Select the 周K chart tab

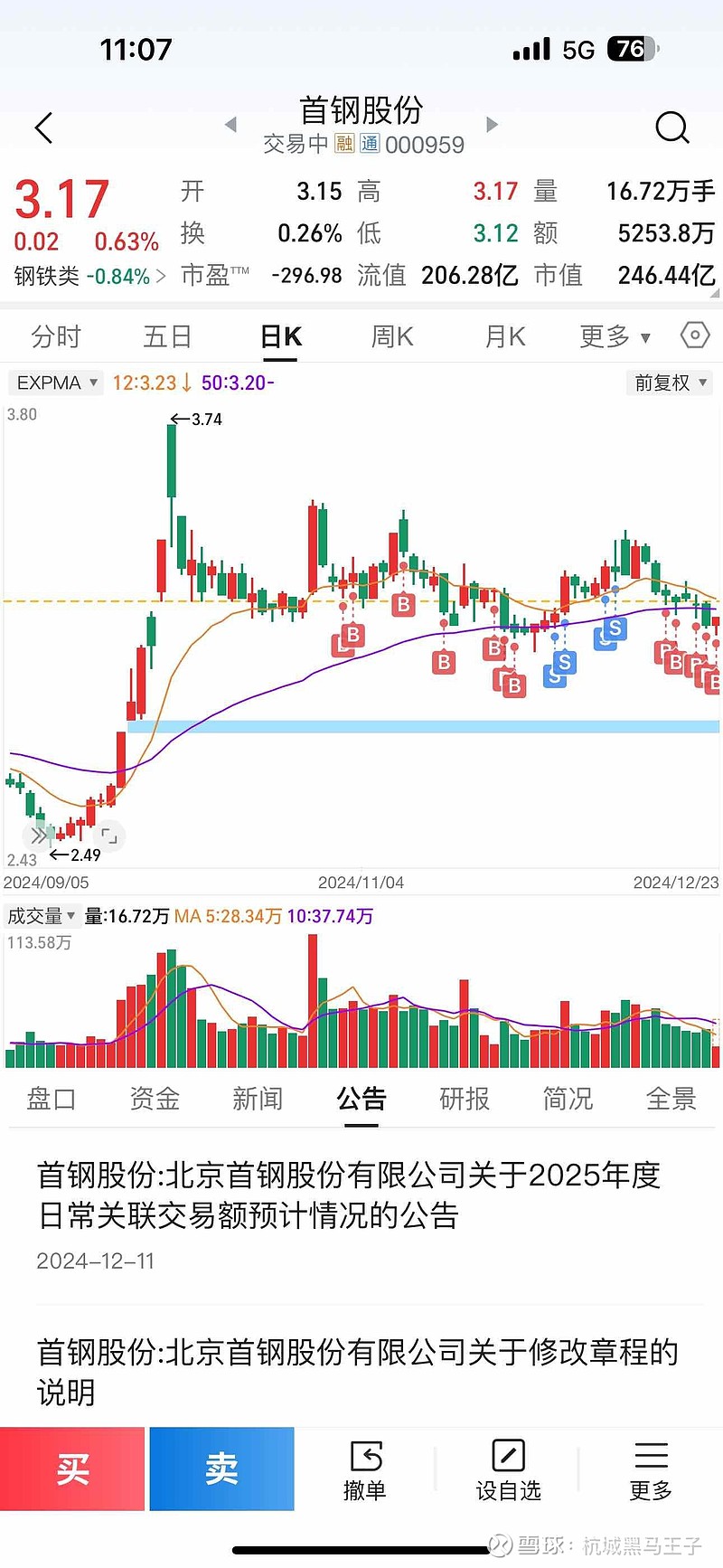click(x=391, y=336)
